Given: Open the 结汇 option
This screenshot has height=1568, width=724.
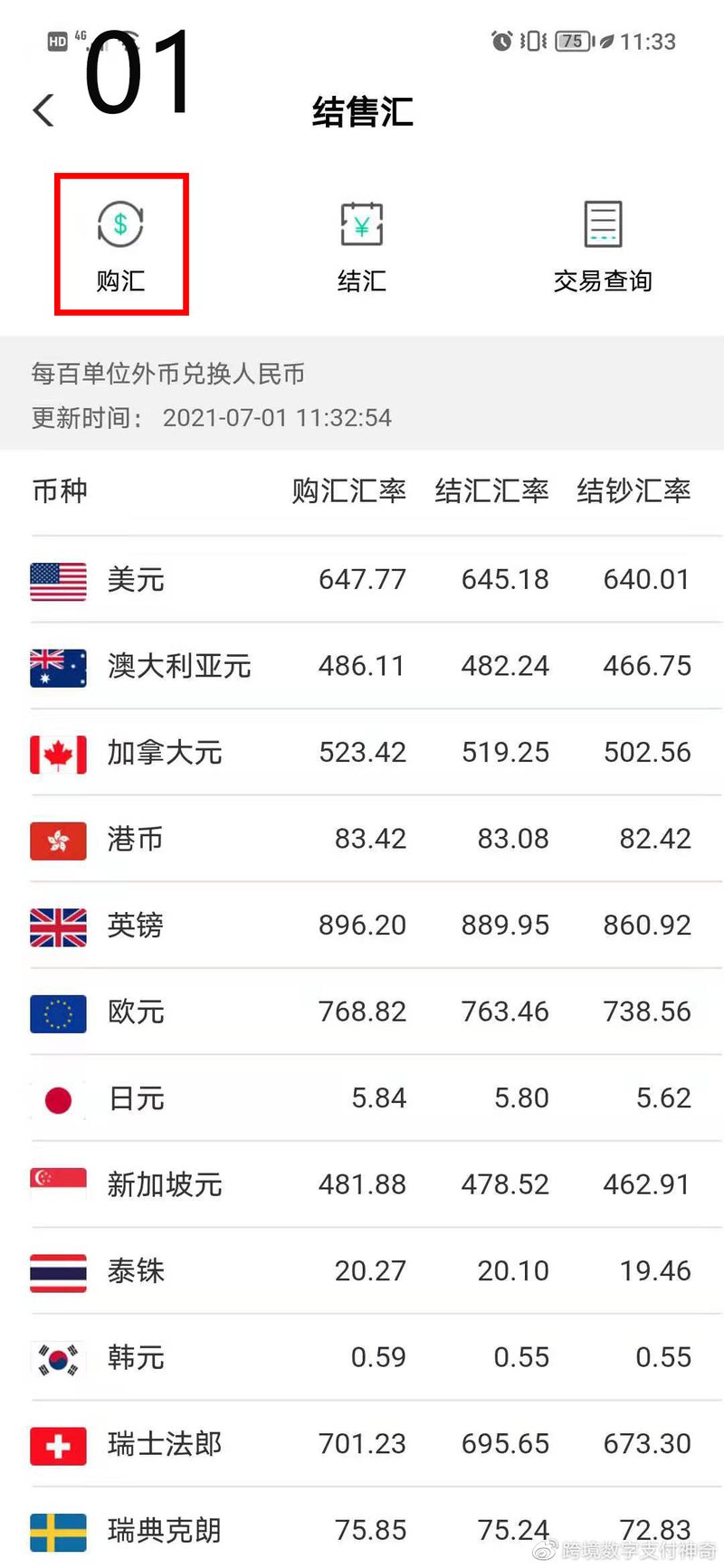Looking at the screenshot, I should (x=362, y=246).
